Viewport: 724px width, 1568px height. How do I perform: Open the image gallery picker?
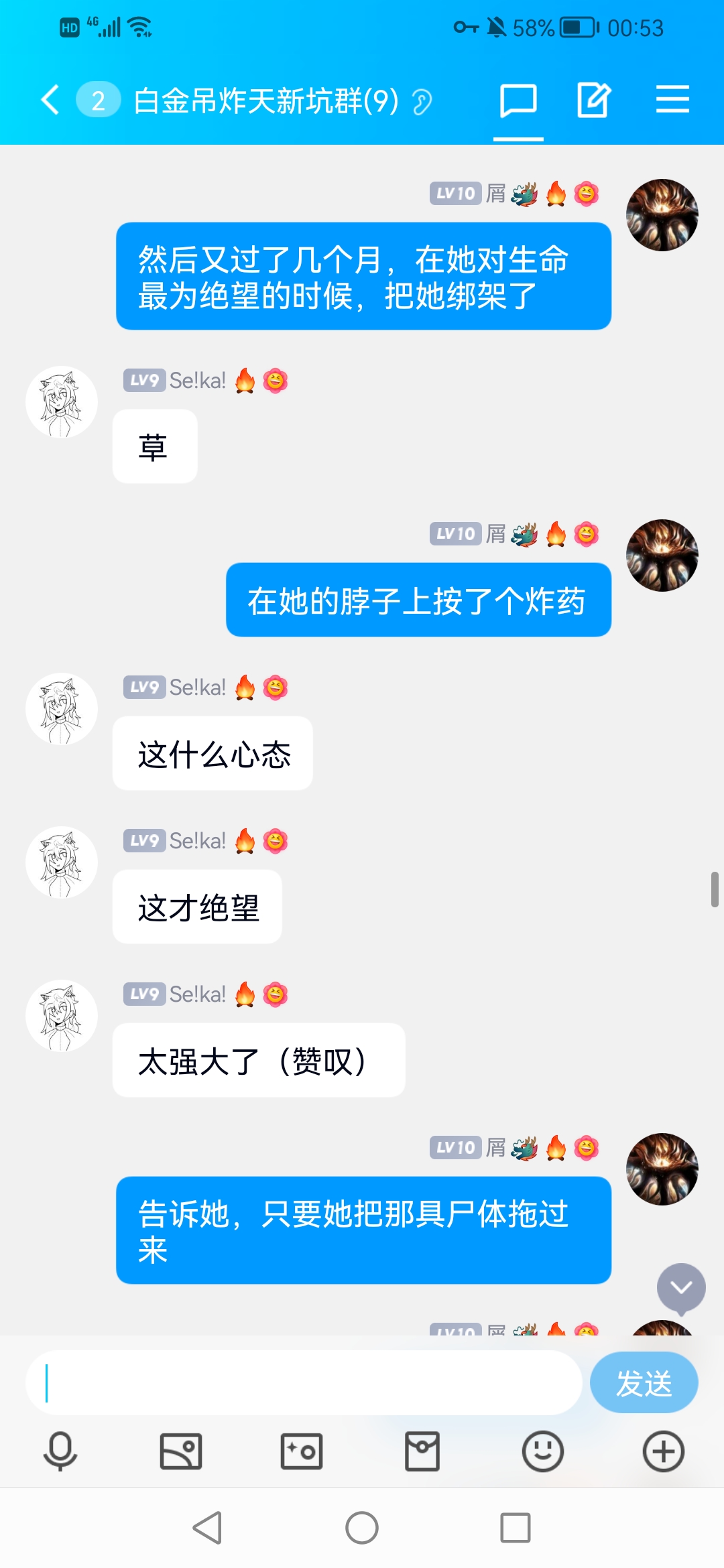click(181, 1451)
